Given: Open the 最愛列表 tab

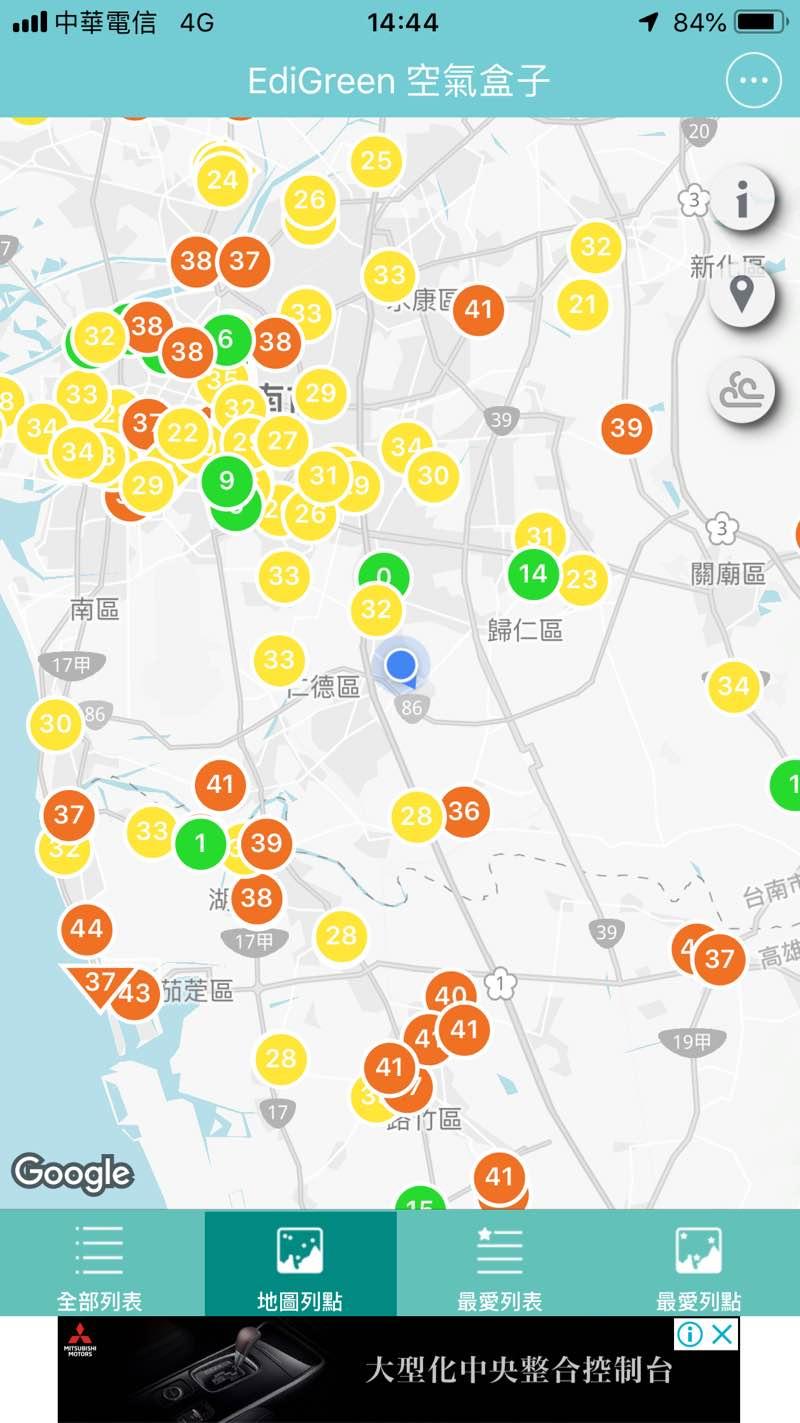Looking at the screenshot, I should click(x=499, y=1263).
